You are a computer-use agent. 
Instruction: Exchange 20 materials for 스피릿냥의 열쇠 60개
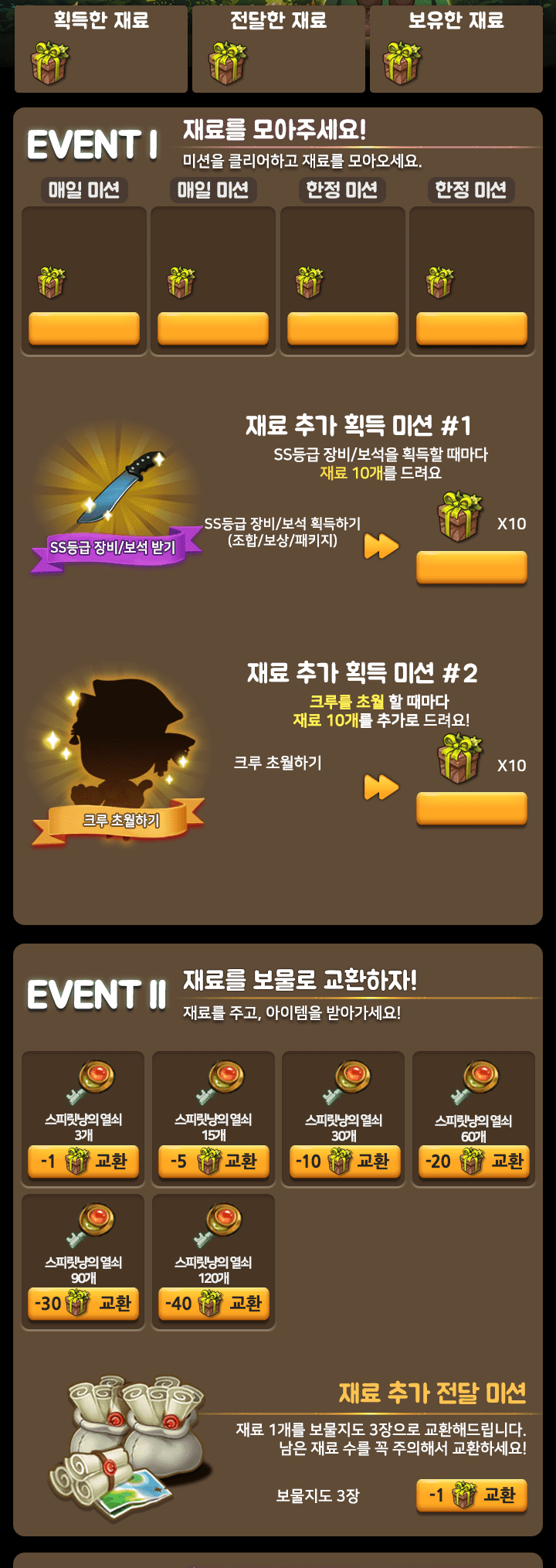(x=474, y=1162)
